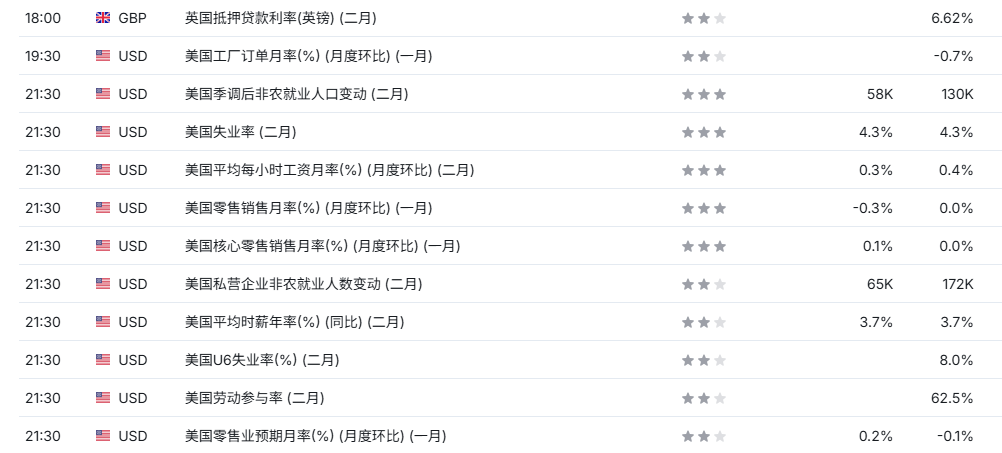Open 美国工厂订单月率 event details
Image resolution: width=1002 pixels, height=453 pixels.
pos(308,56)
